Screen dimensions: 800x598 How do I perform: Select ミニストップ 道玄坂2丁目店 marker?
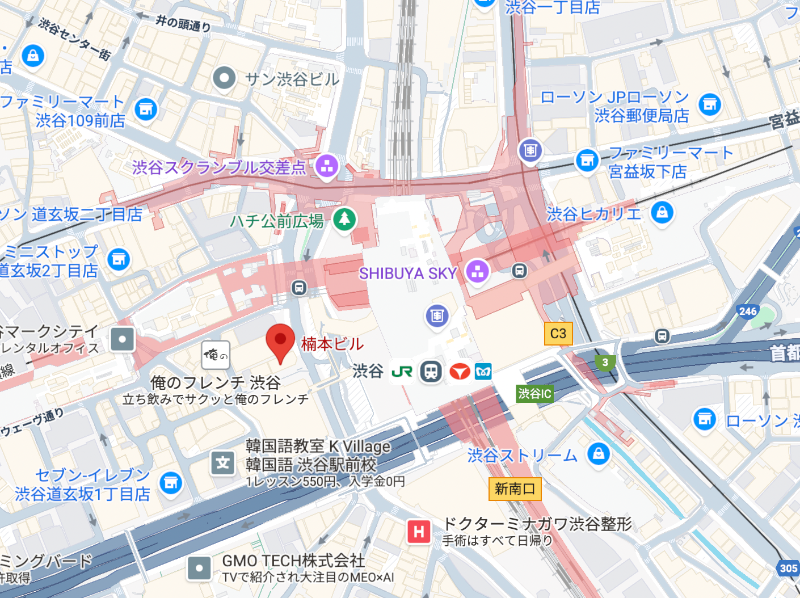(119, 259)
